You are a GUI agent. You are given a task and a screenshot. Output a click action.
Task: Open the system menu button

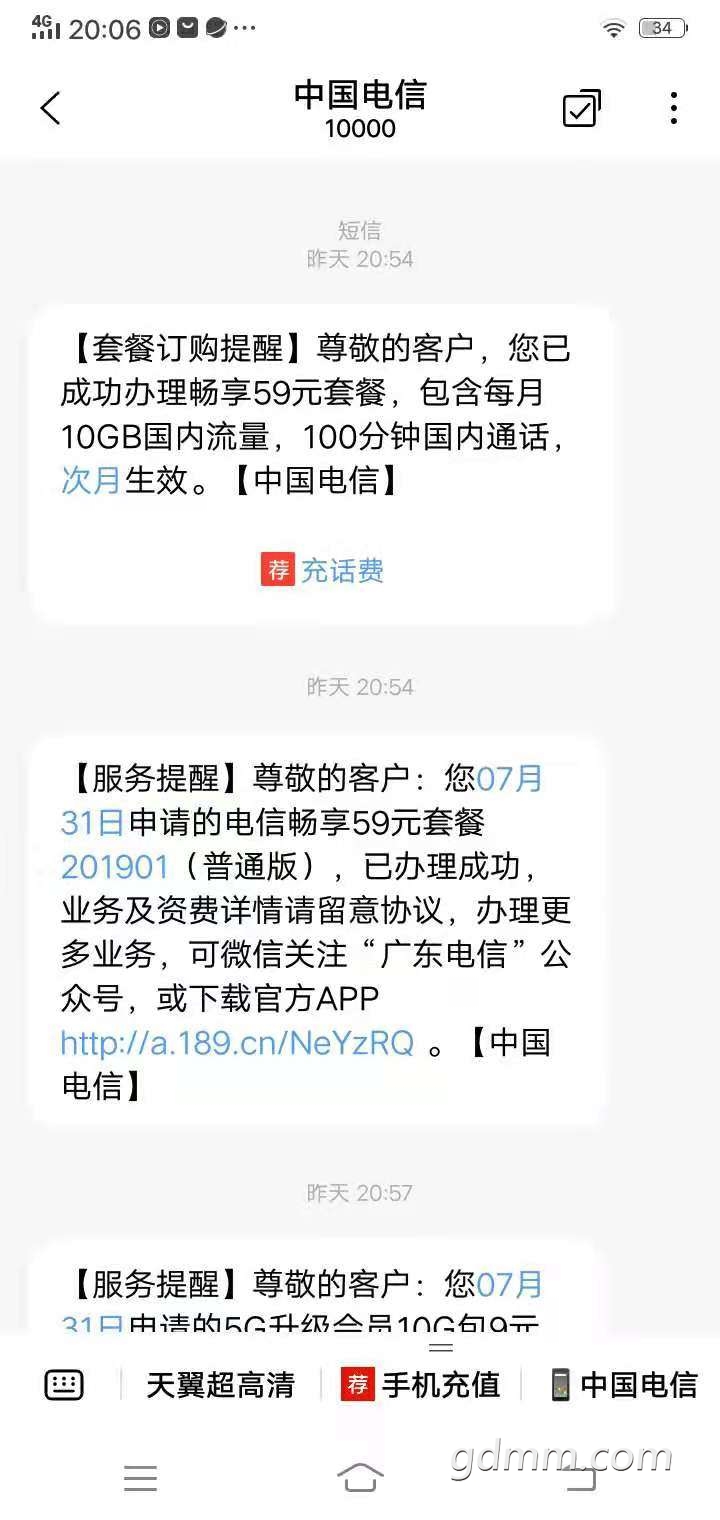pos(140,1477)
